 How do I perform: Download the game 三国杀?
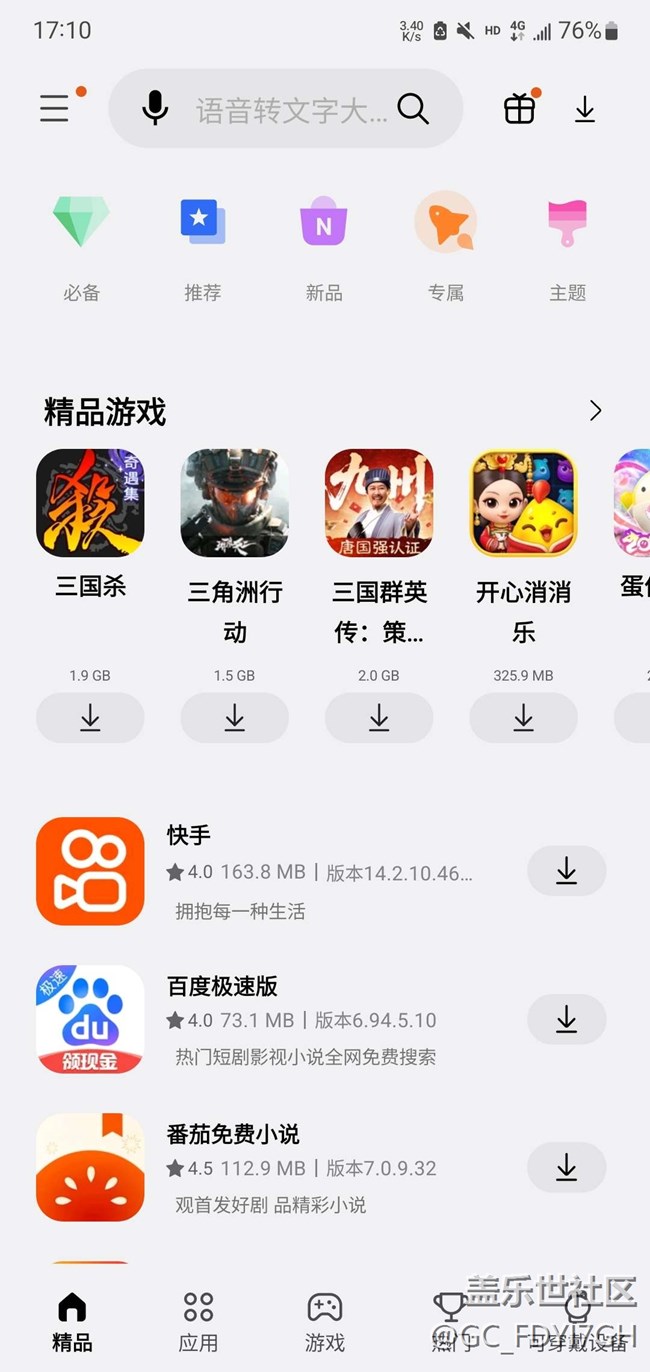tap(90, 717)
